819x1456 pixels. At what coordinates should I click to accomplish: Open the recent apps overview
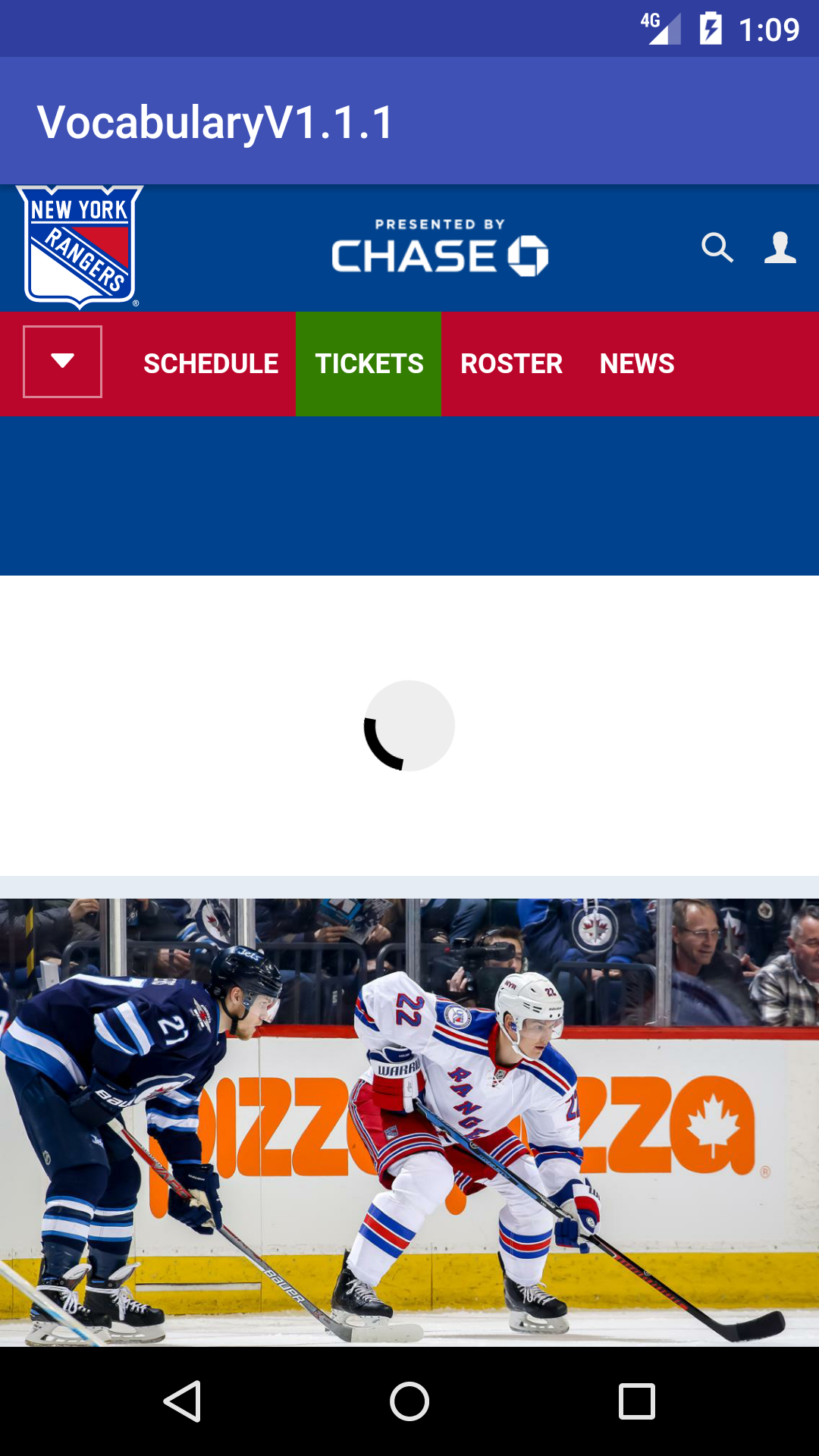[637, 1401]
